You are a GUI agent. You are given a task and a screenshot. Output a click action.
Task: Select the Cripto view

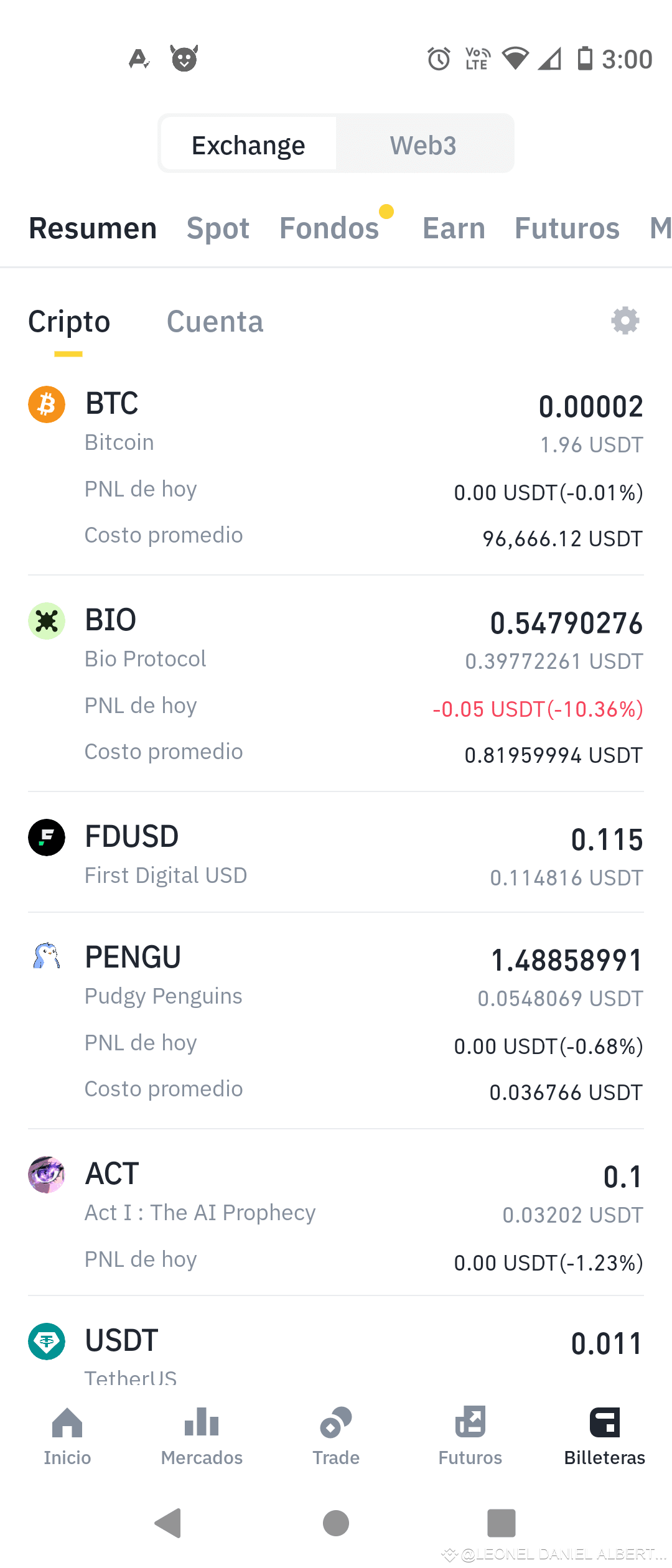click(69, 322)
